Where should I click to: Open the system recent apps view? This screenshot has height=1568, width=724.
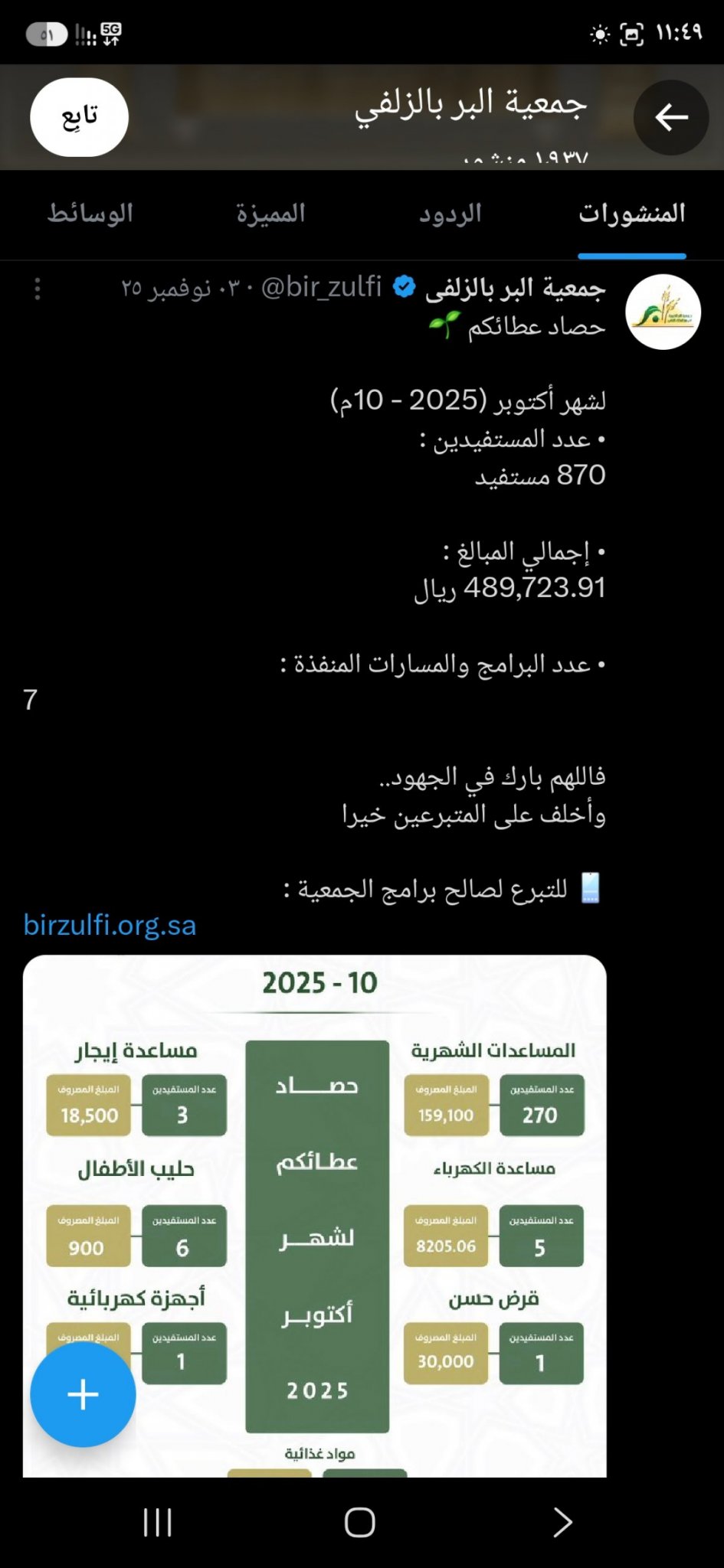click(157, 1523)
